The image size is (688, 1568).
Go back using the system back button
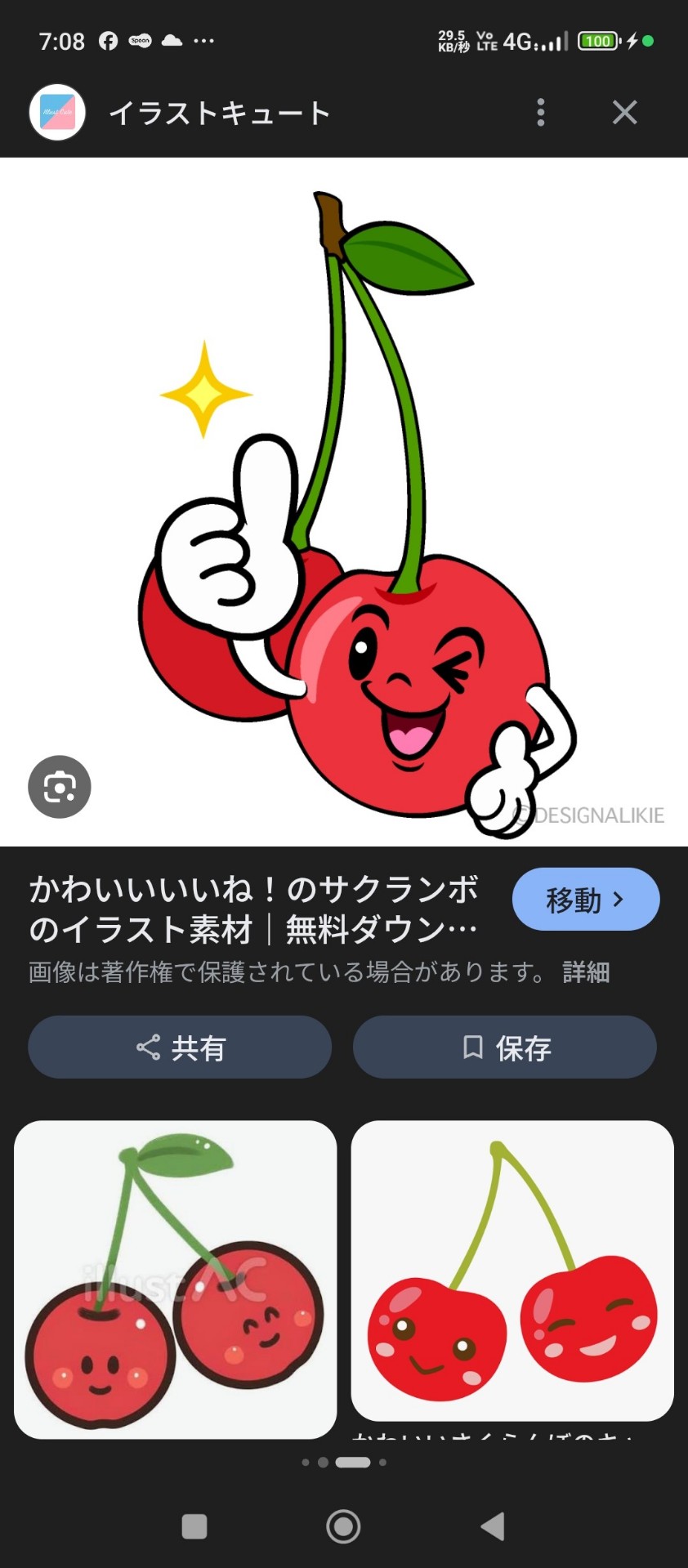point(493,1526)
